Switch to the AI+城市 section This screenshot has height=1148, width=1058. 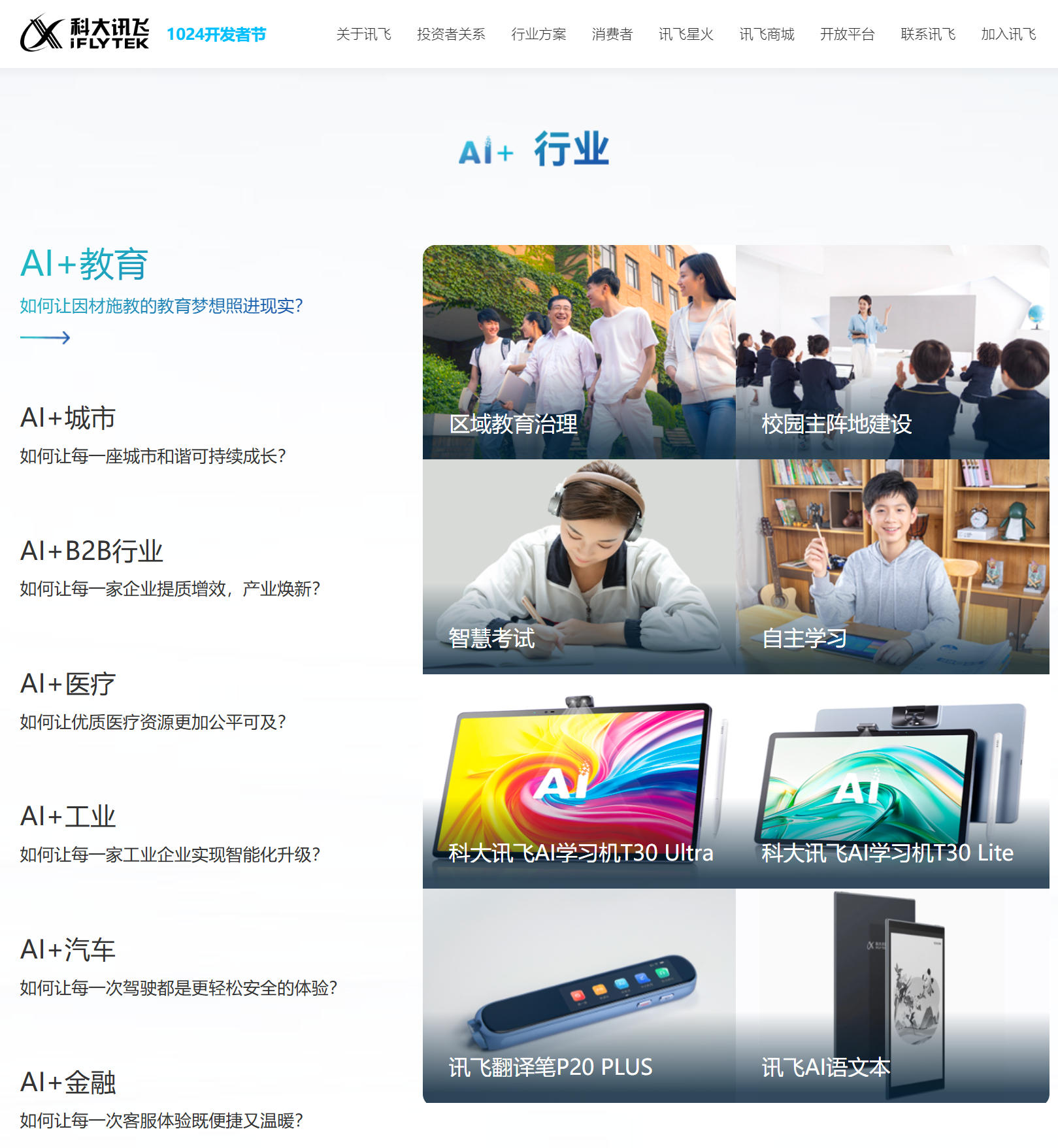pyautogui.click(x=68, y=418)
